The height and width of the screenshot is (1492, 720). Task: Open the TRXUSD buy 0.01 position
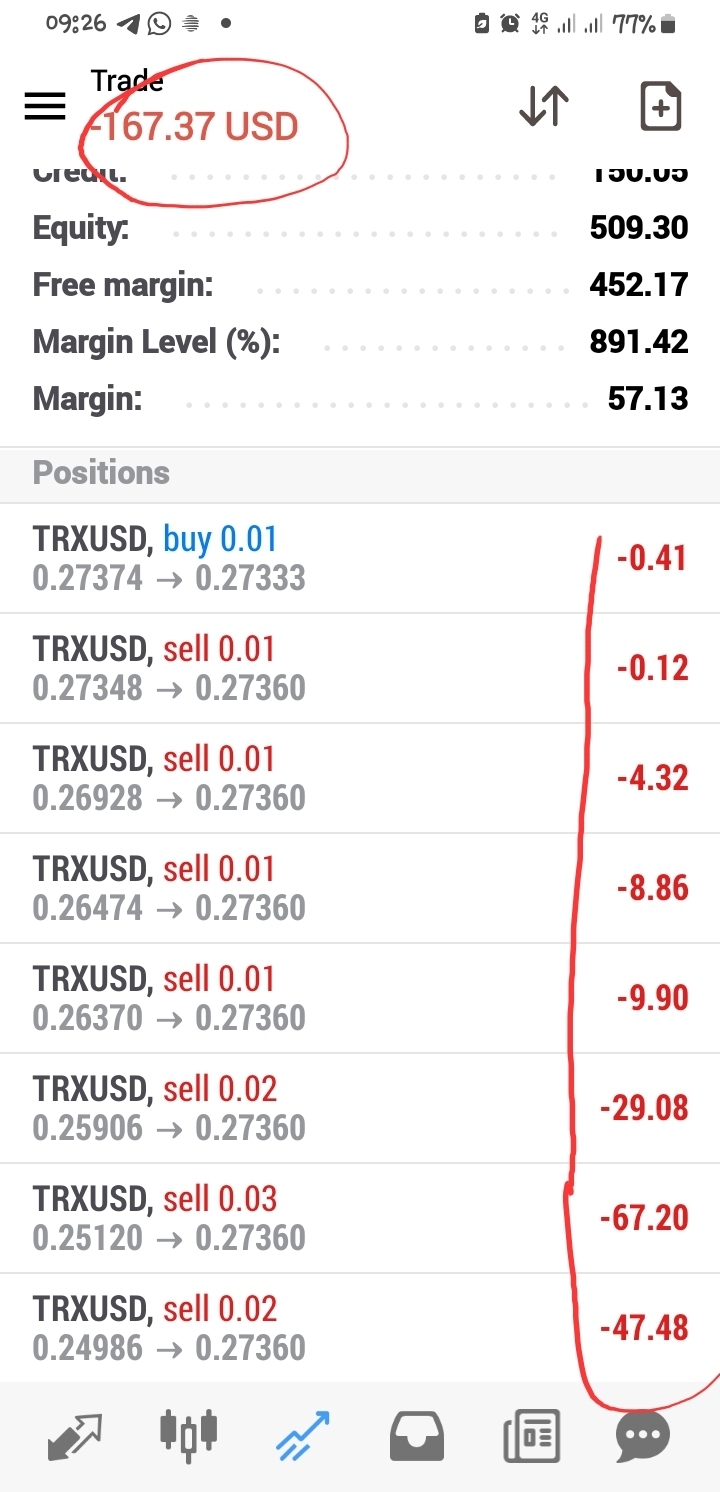pyautogui.click(x=360, y=558)
